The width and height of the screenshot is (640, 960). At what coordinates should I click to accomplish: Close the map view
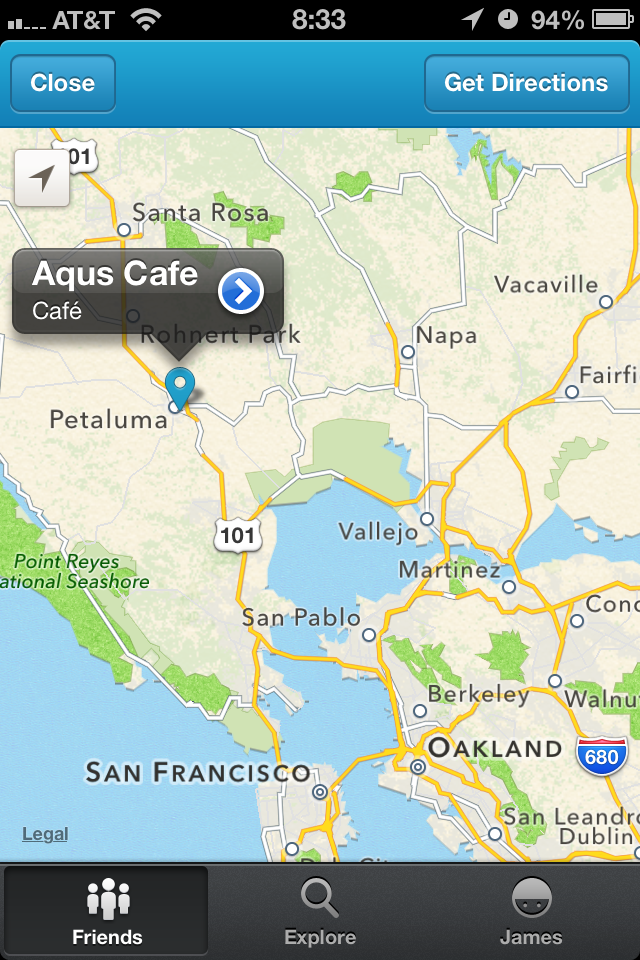point(63,83)
